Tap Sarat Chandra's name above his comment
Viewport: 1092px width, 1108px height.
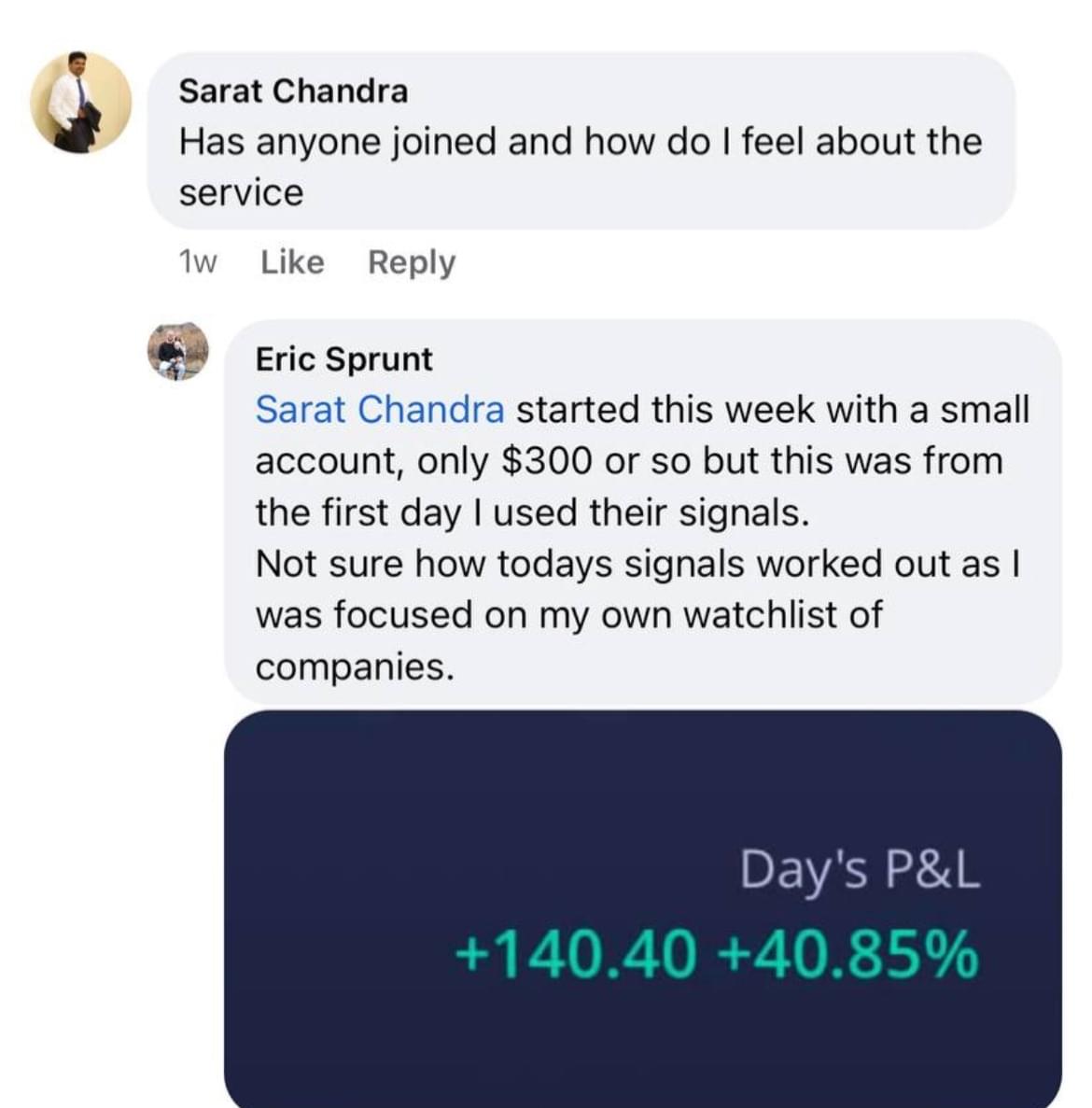pyautogui.click(x=293, y=91)
